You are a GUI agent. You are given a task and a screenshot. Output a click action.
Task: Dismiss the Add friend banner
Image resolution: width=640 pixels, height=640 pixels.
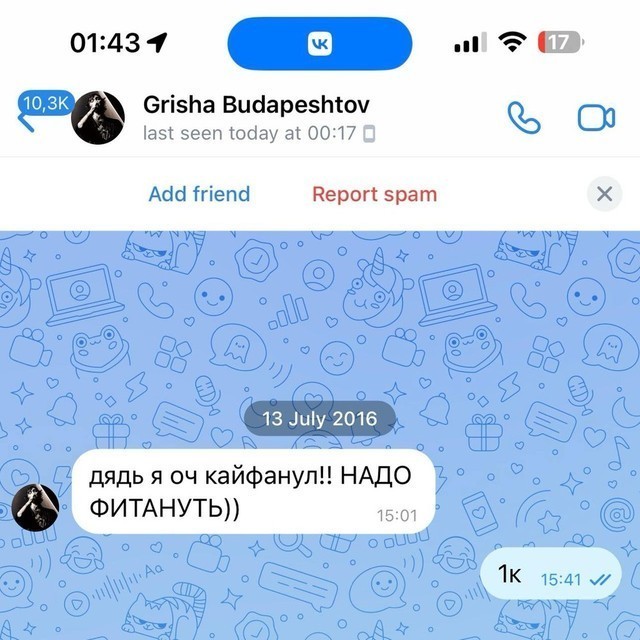coord(603,194)
